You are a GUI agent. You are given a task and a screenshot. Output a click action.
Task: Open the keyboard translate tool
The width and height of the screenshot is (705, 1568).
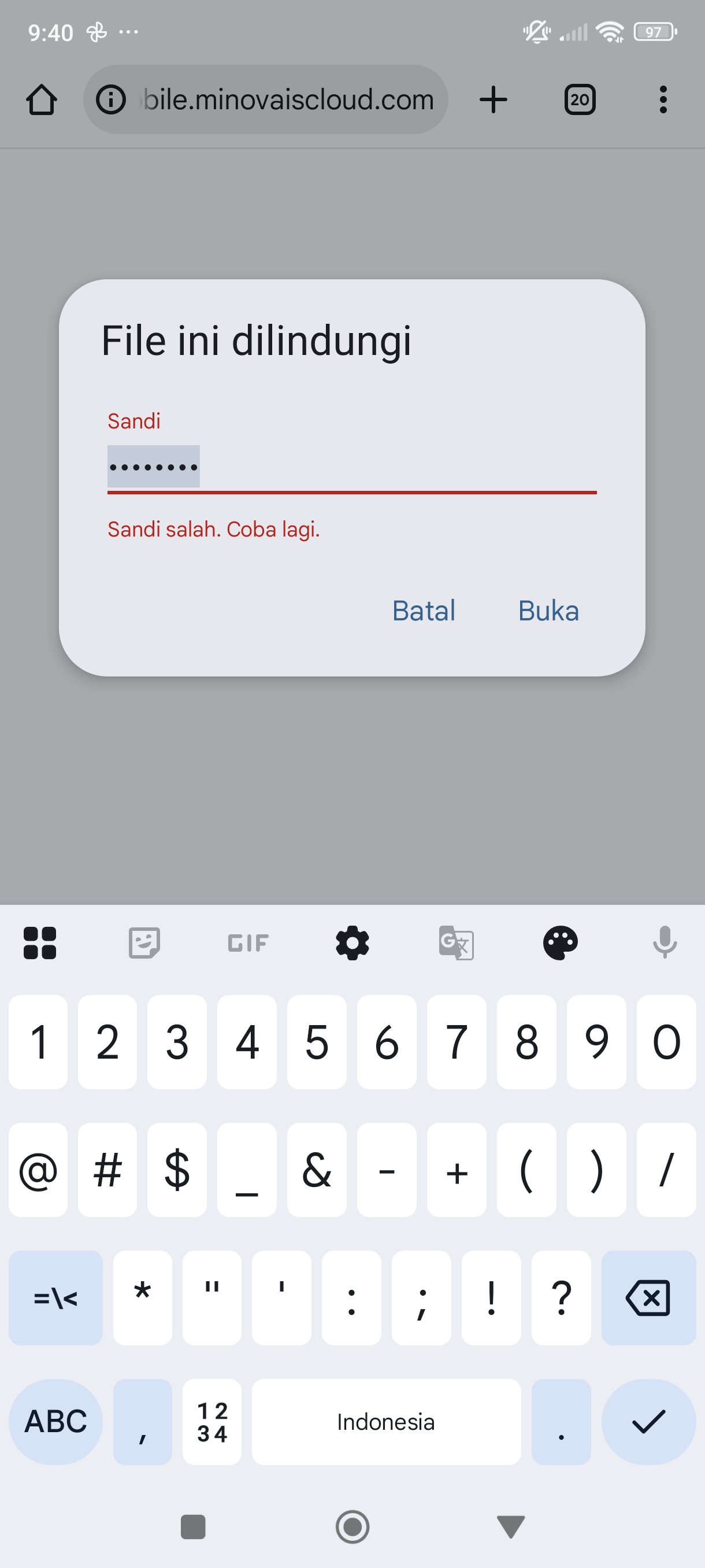[456, 943]
